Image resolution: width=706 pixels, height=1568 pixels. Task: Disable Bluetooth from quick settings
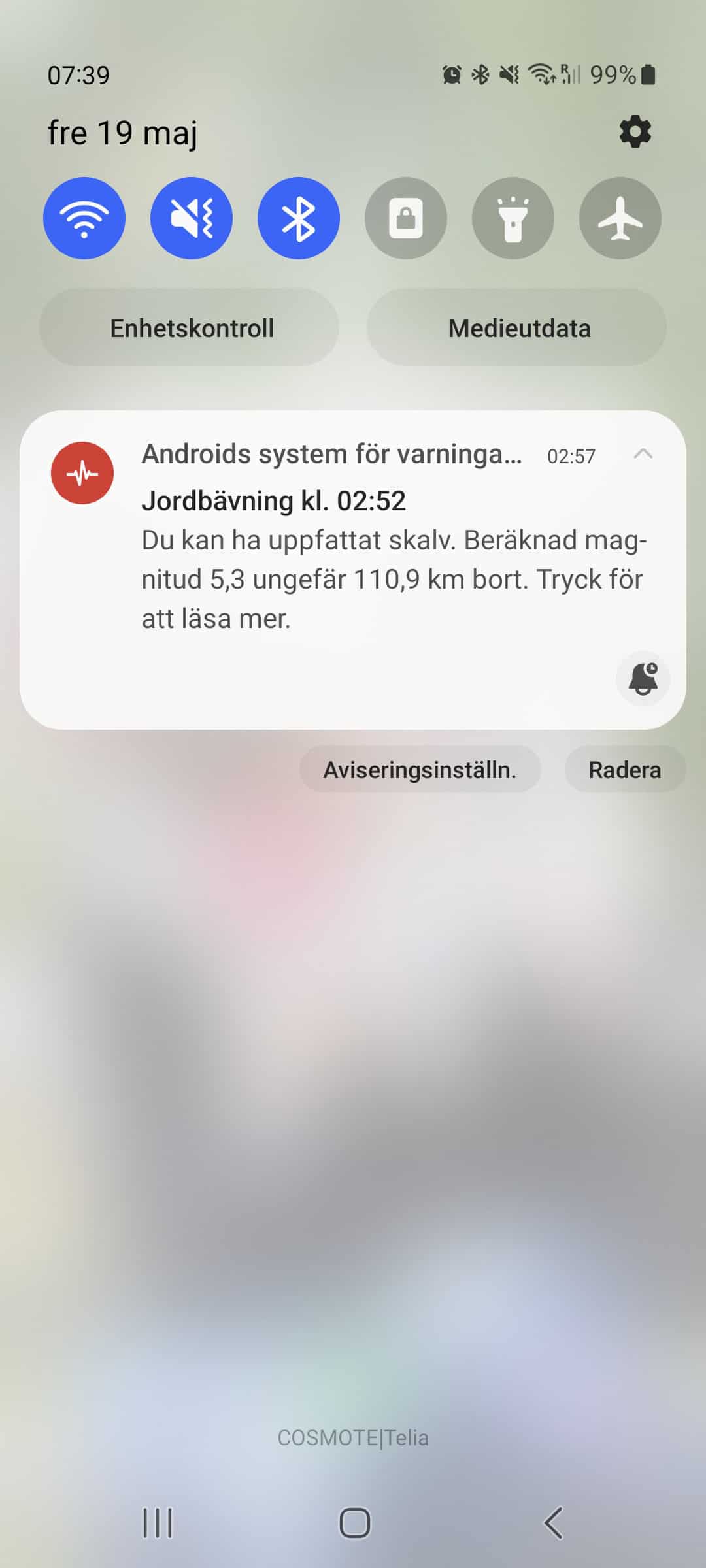coord(299,218)
